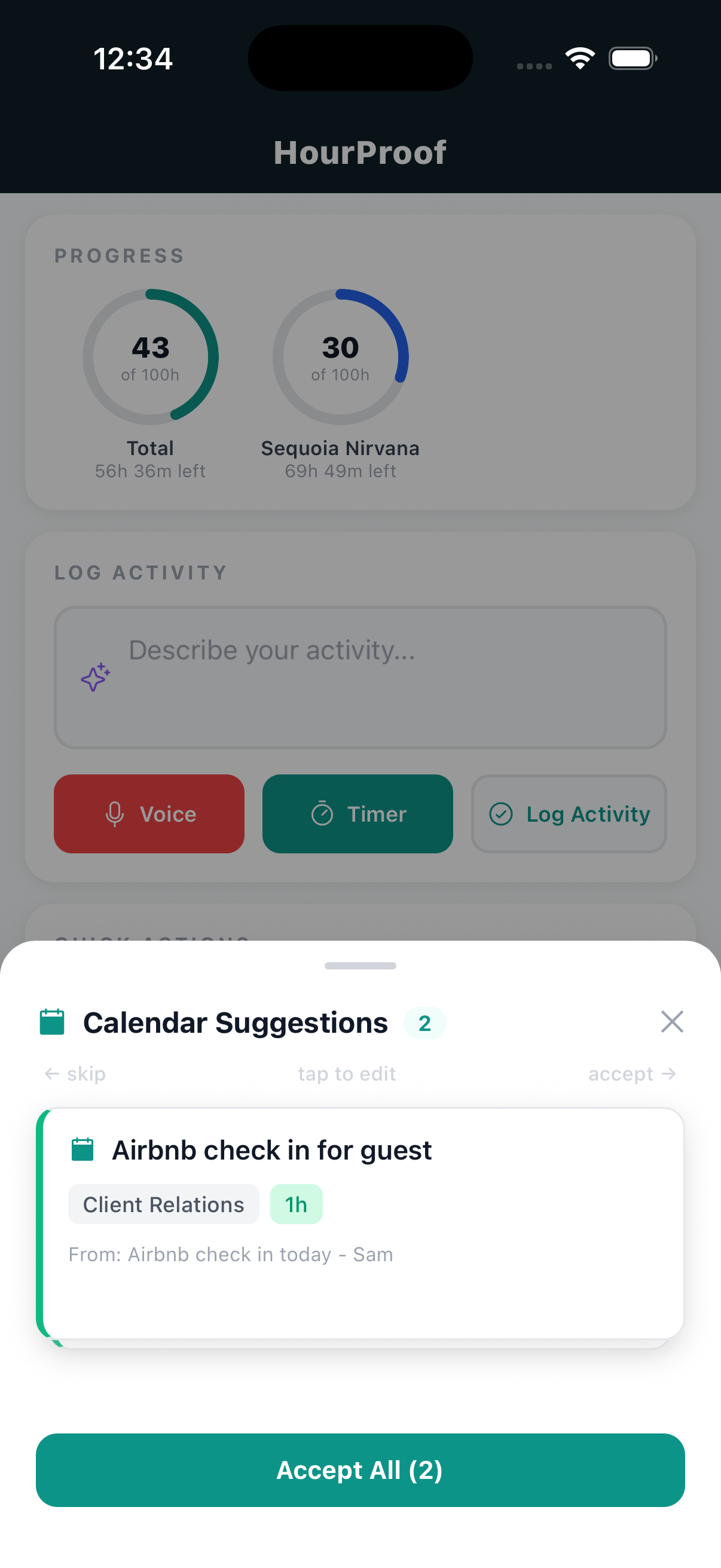
Task: Tap the '2' suggestions count badge
Action: [x=424, y=1022]
